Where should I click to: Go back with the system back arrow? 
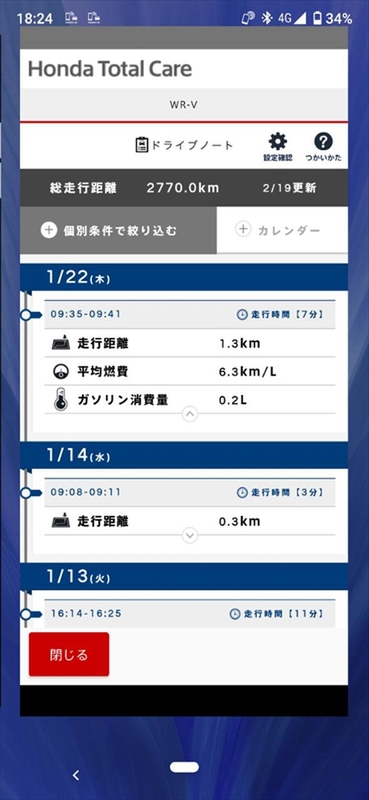click(76, 775)
